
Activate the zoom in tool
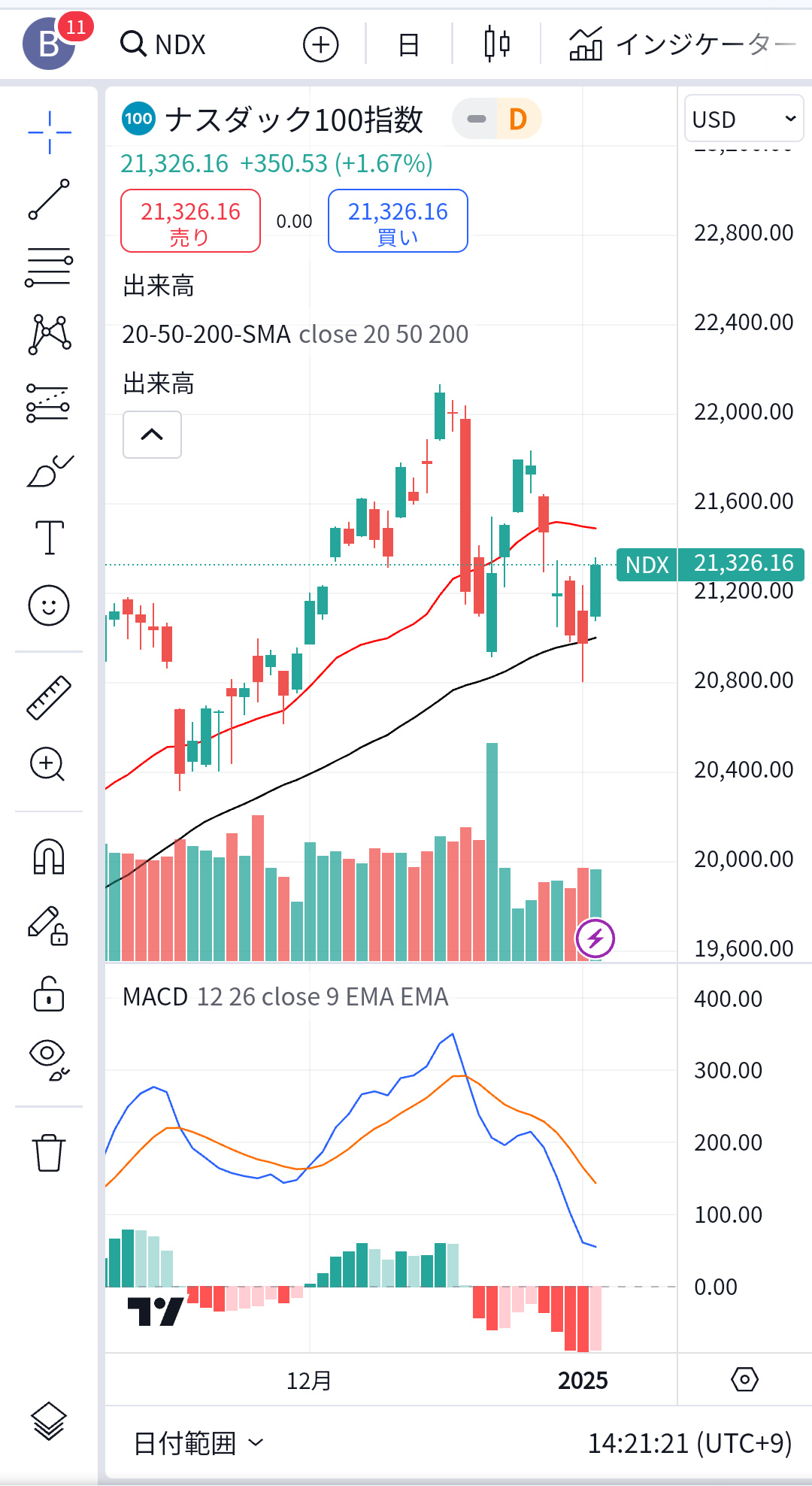point(50,764)
